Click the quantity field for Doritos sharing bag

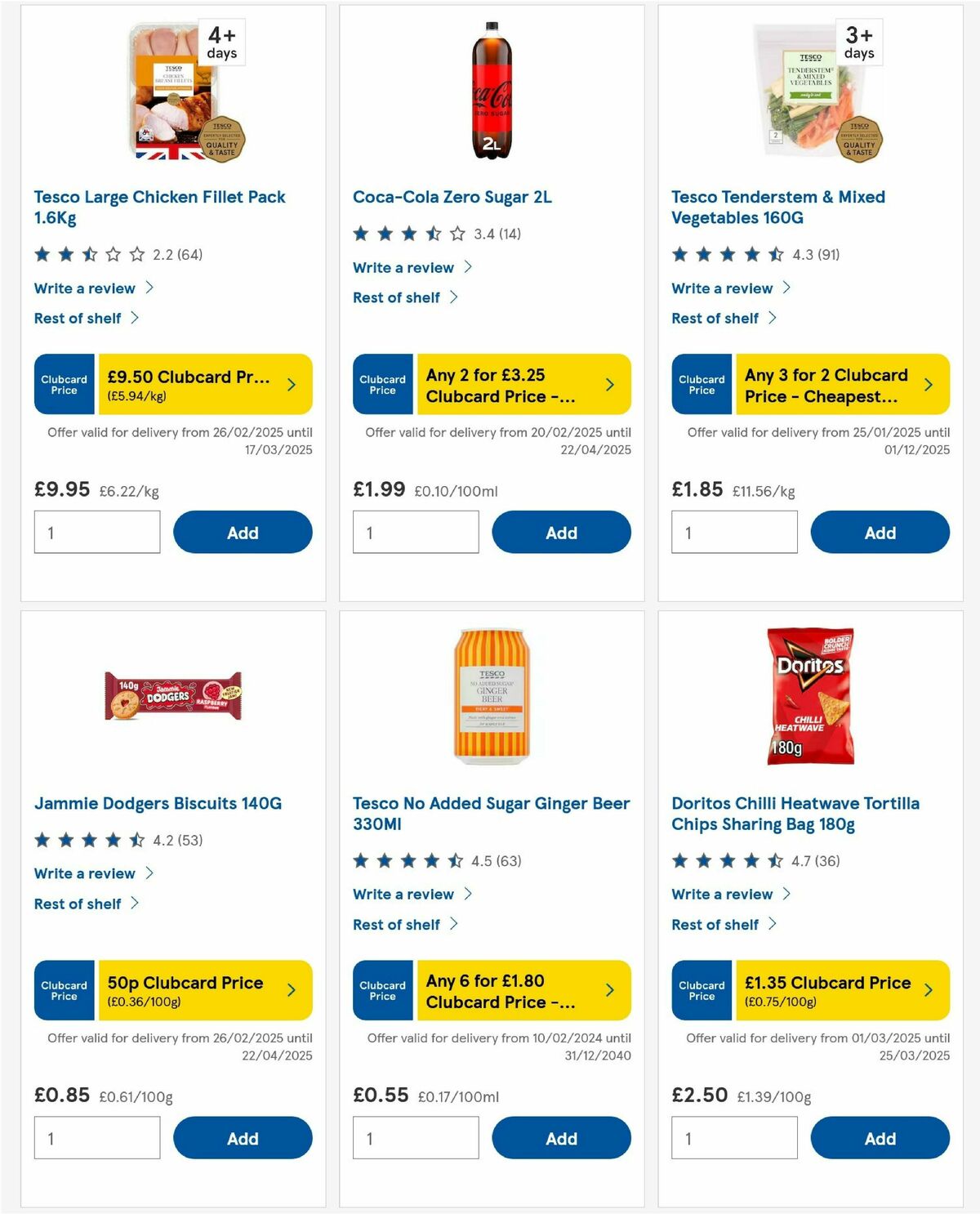(733, 1137)
